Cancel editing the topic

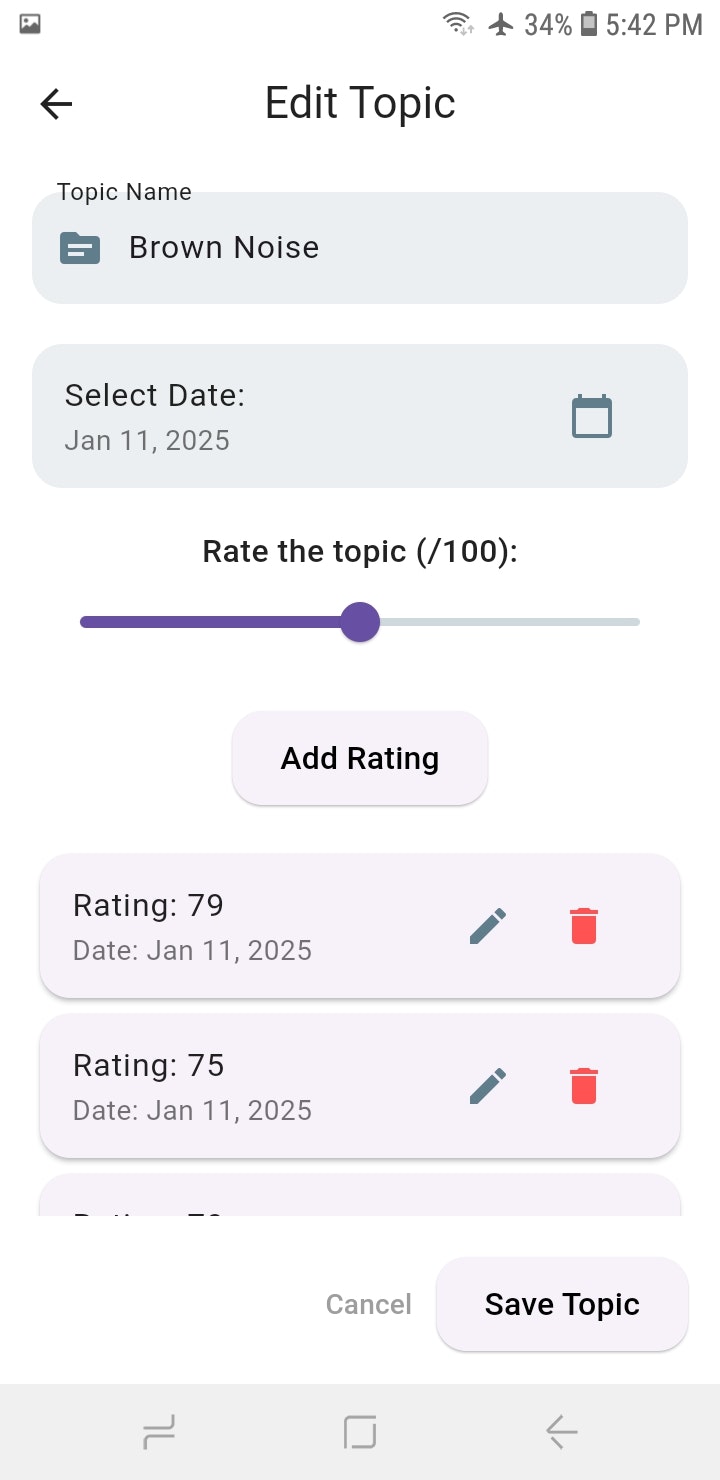click(x=368, y=1304)
